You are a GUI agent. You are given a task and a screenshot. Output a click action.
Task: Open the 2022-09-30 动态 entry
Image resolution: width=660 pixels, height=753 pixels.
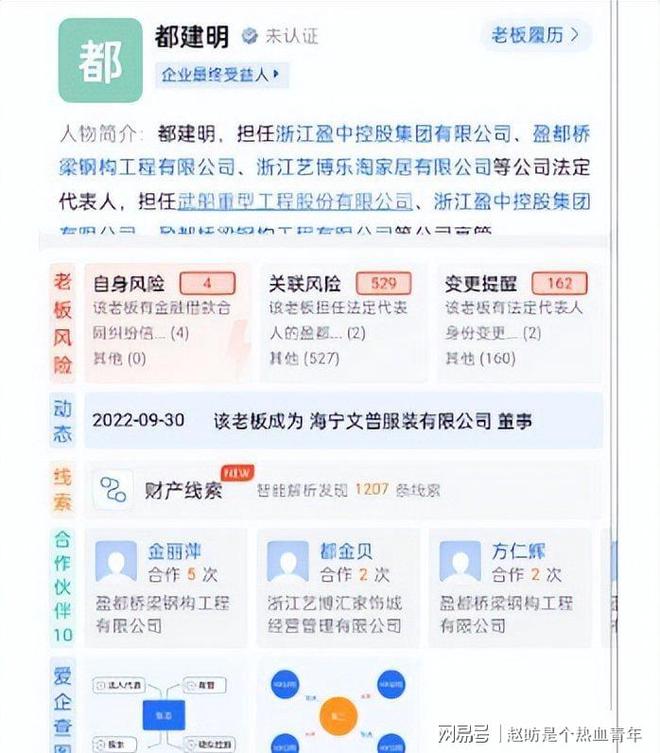(343, 421)
